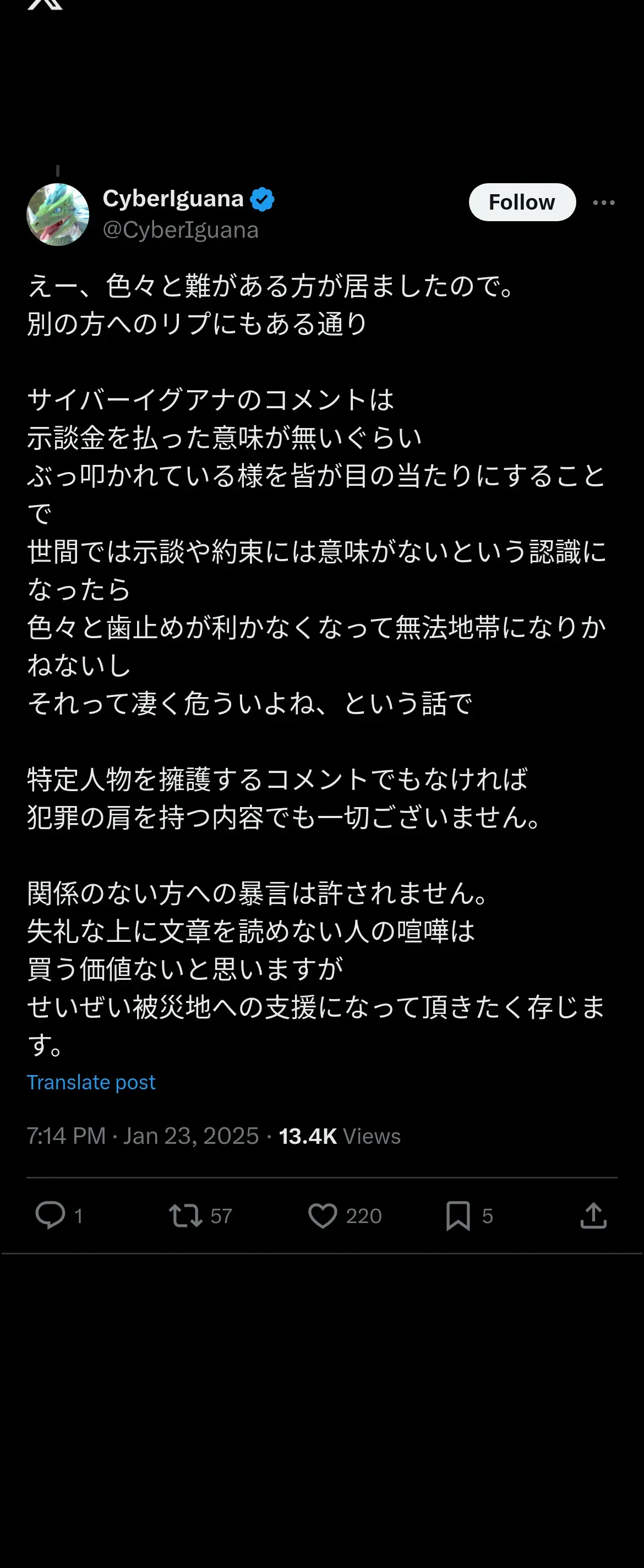
Task: Tap the Translate post link
Action: 91,1082
